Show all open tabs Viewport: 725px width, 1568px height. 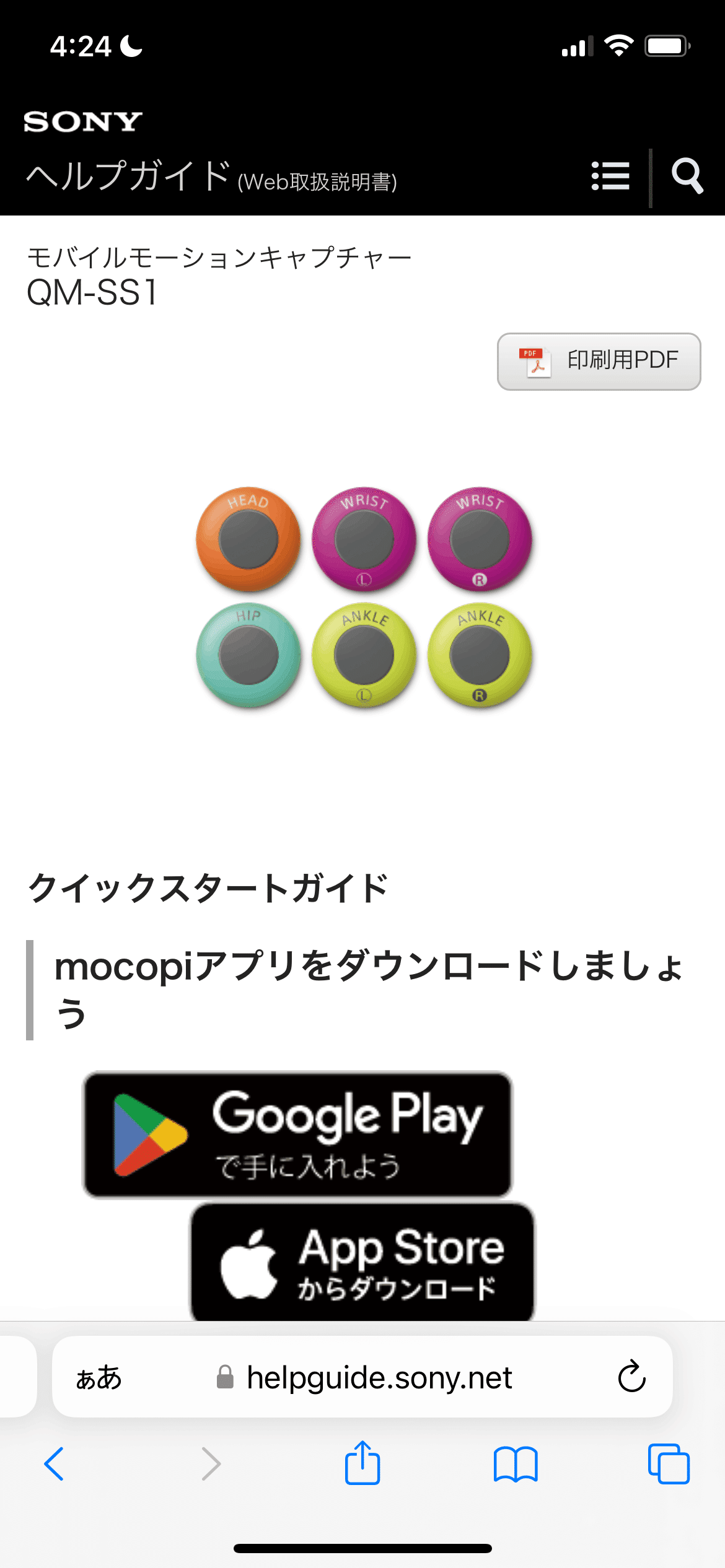point(669,1464)
